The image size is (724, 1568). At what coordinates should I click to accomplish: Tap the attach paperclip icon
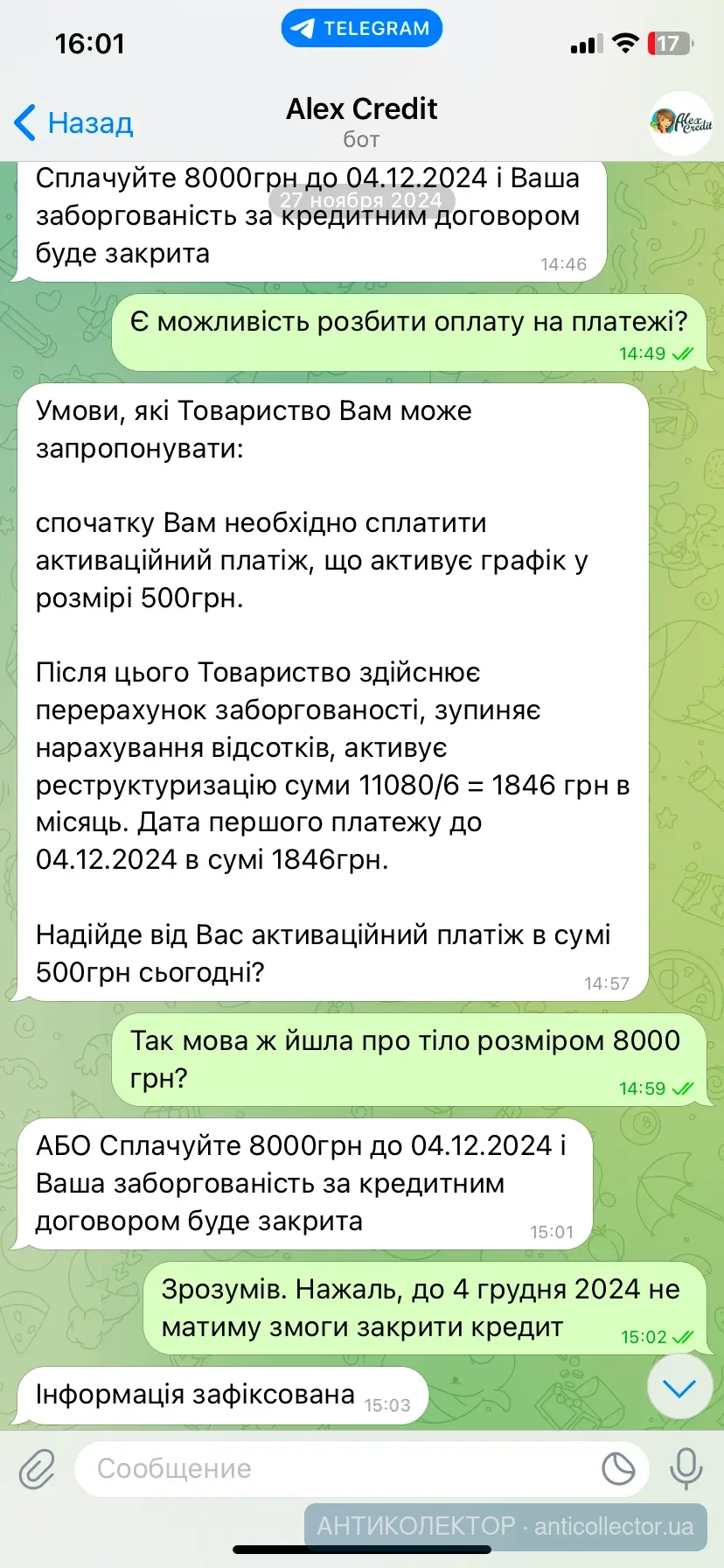pyautogui.click(x=37, y=1468)
